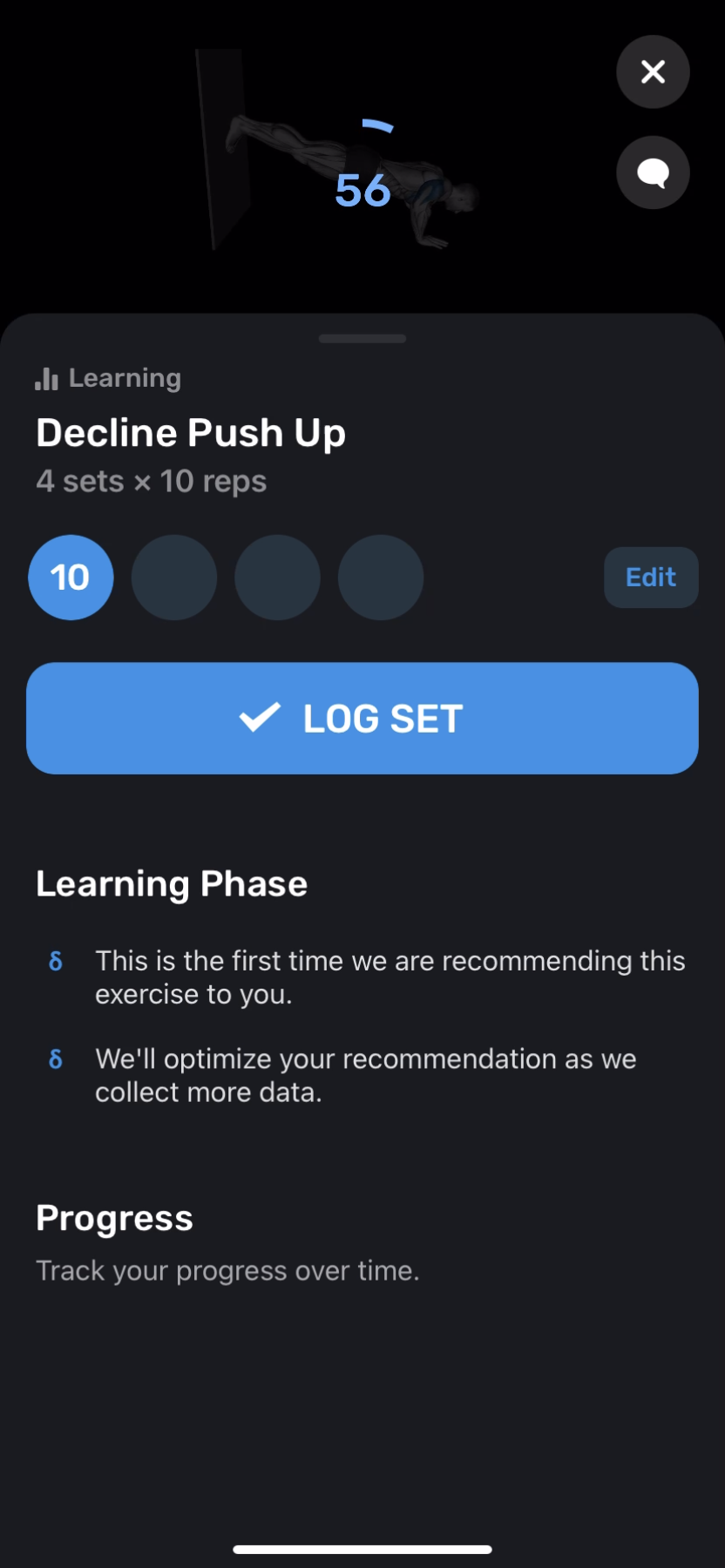Tap the blue circular rest progress arc
The image size is (725, 1568).
pyautogui.click(x=380, y=126)
